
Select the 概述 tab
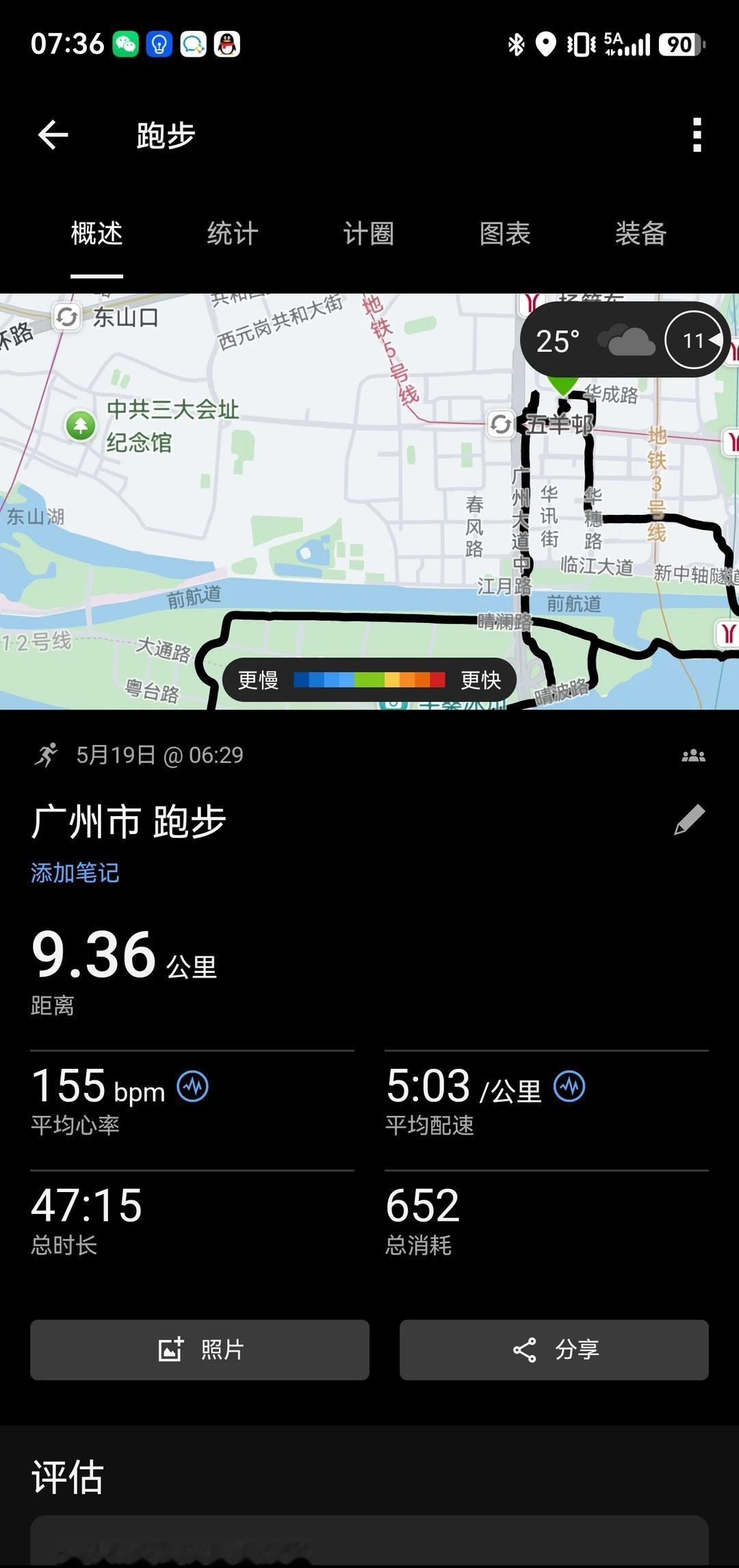[96, 233]
